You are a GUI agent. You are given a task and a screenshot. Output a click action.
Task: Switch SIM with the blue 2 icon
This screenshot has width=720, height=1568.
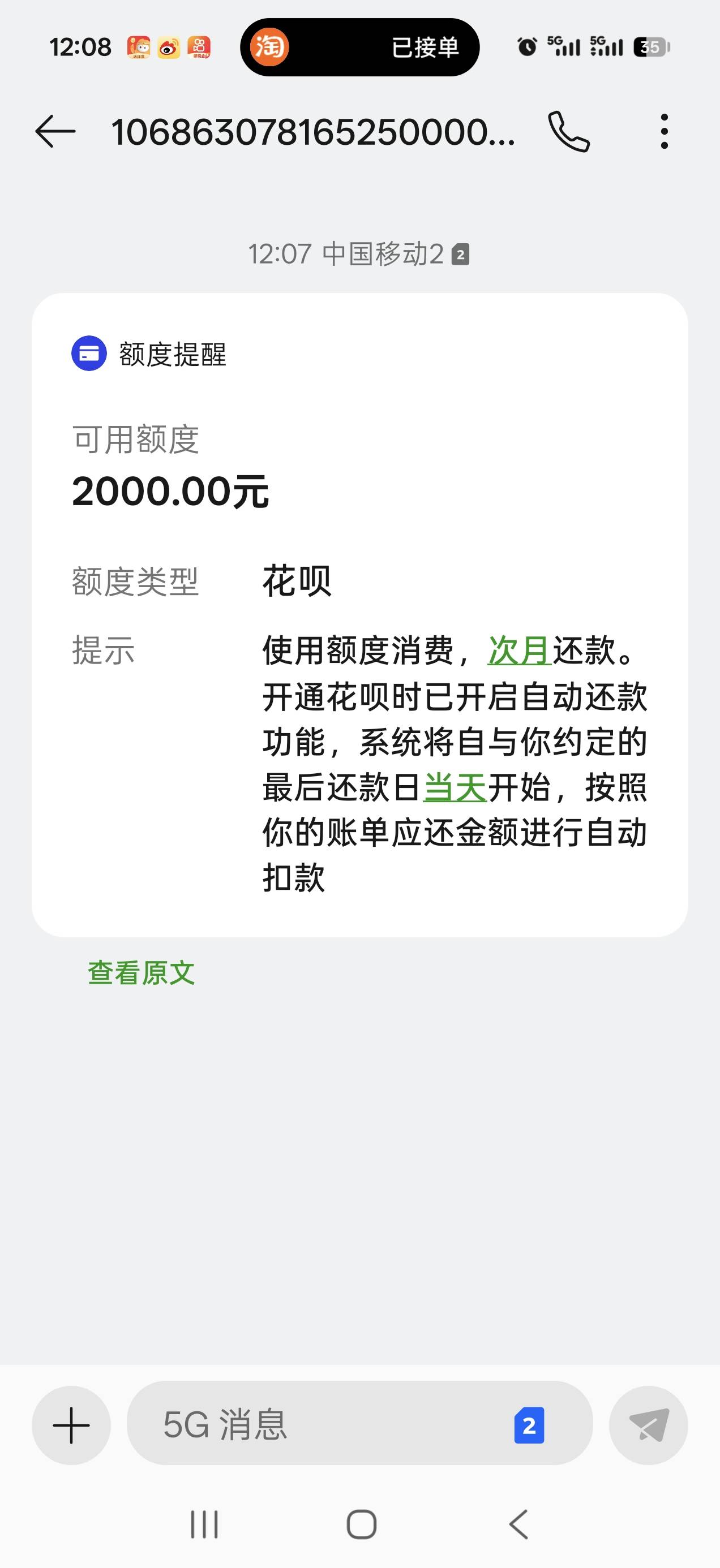[529, 1425]
